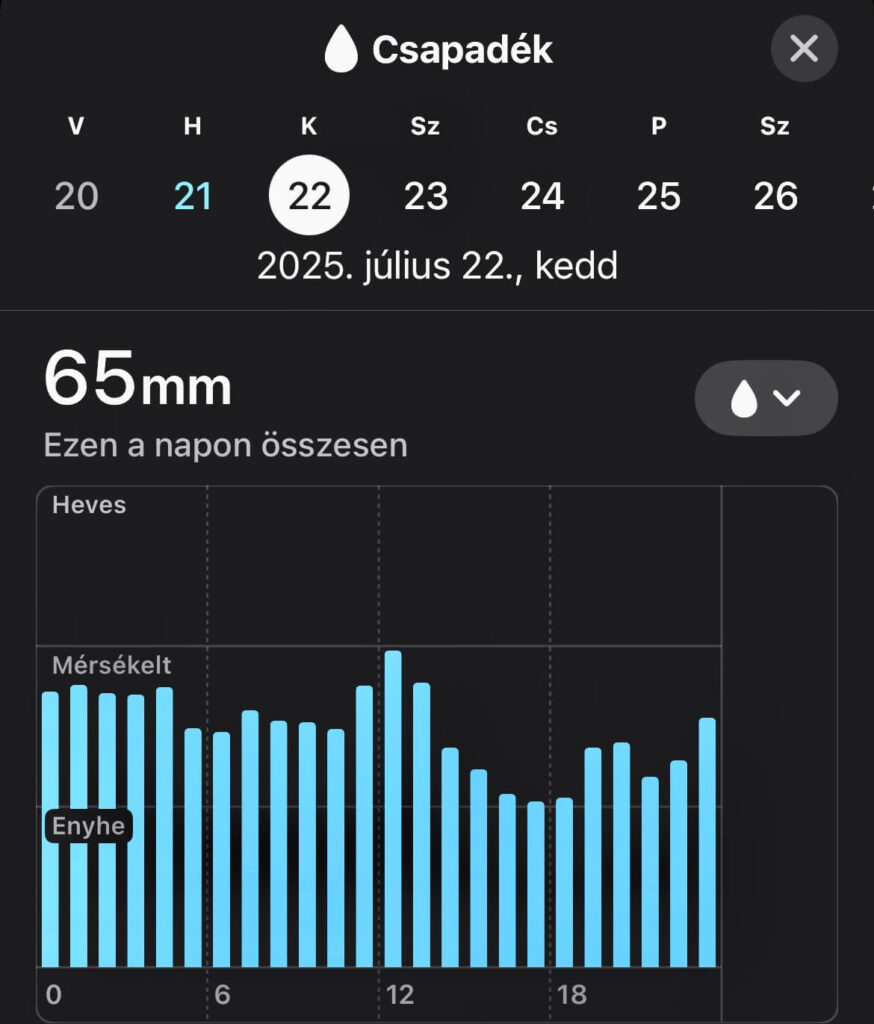
Task: Select Tuesday the 22nd
Action: click(x=309, y=196)
